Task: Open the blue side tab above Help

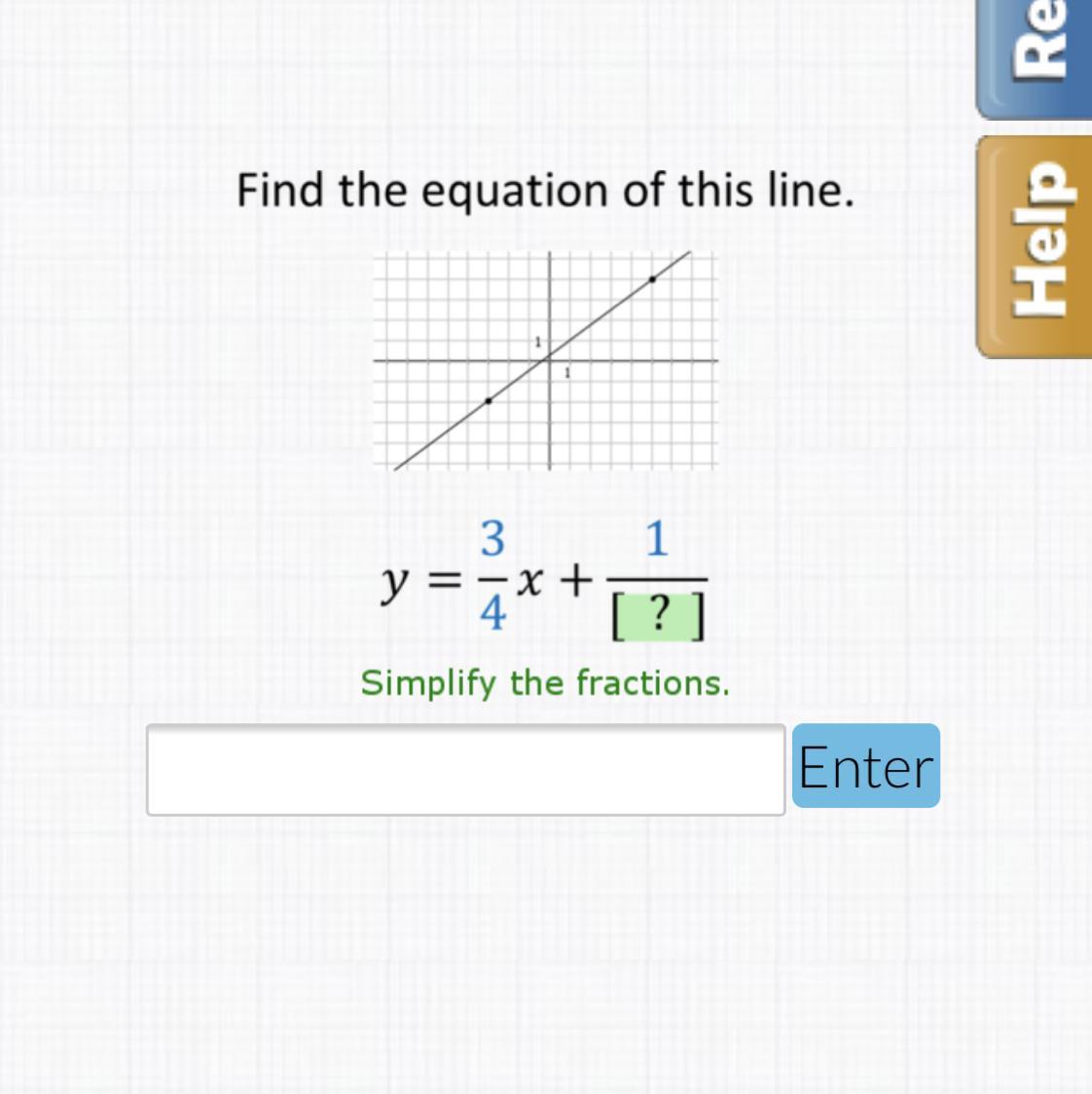Action: coord(1034,59)
